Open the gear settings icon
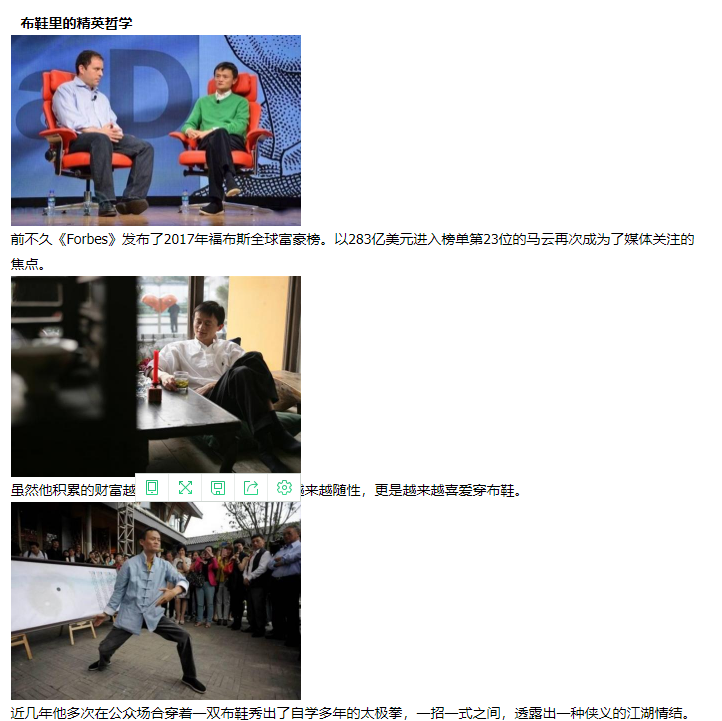The height and width of the screenshot is (721, 722). click(x=284, y=488)
